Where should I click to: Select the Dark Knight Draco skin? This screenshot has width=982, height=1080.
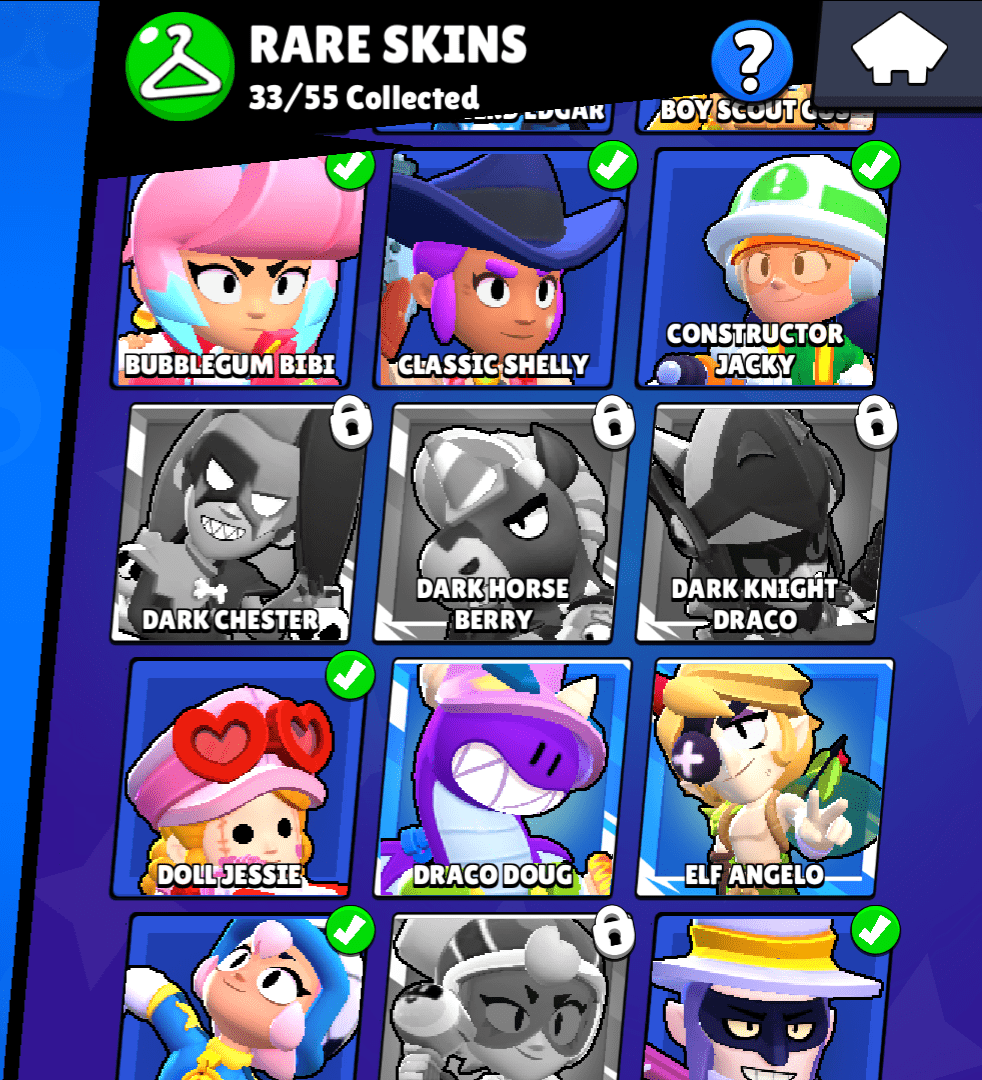click(x=762, y=522)
